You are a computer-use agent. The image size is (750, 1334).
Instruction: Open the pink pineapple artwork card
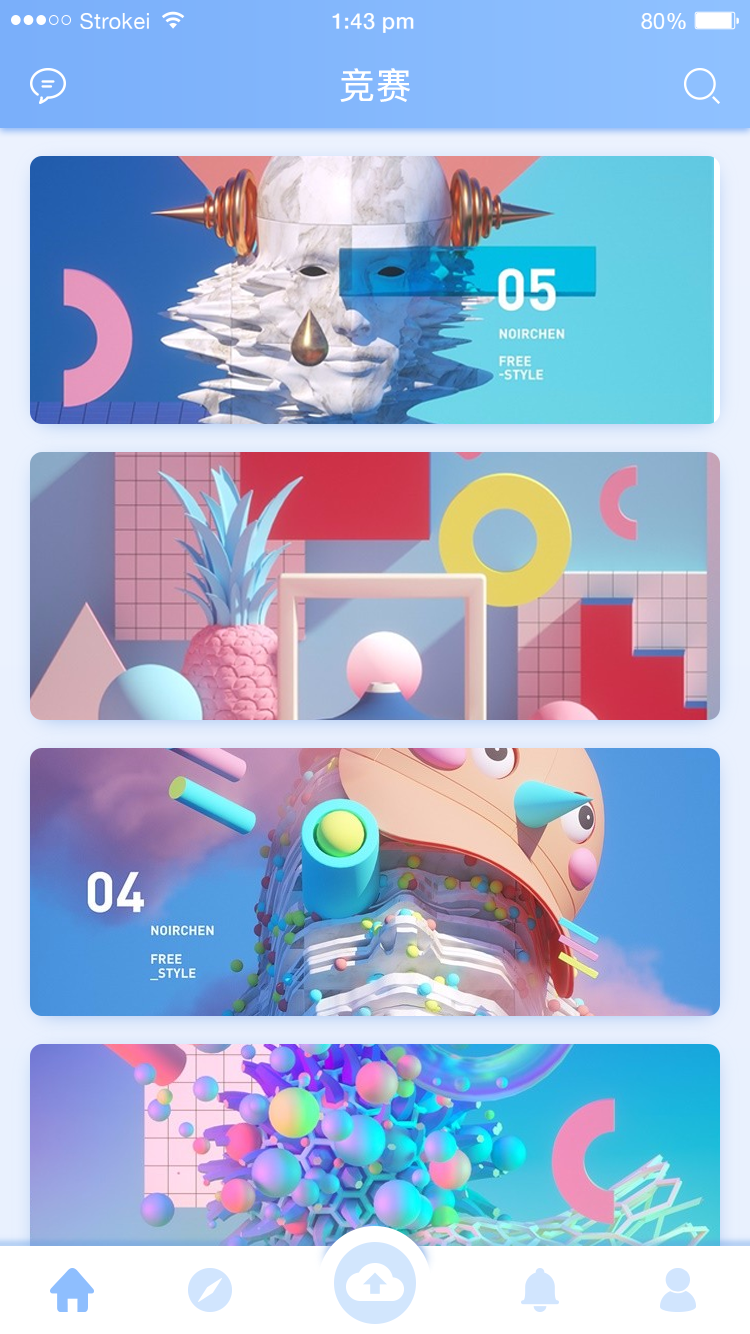coord(375,586)
